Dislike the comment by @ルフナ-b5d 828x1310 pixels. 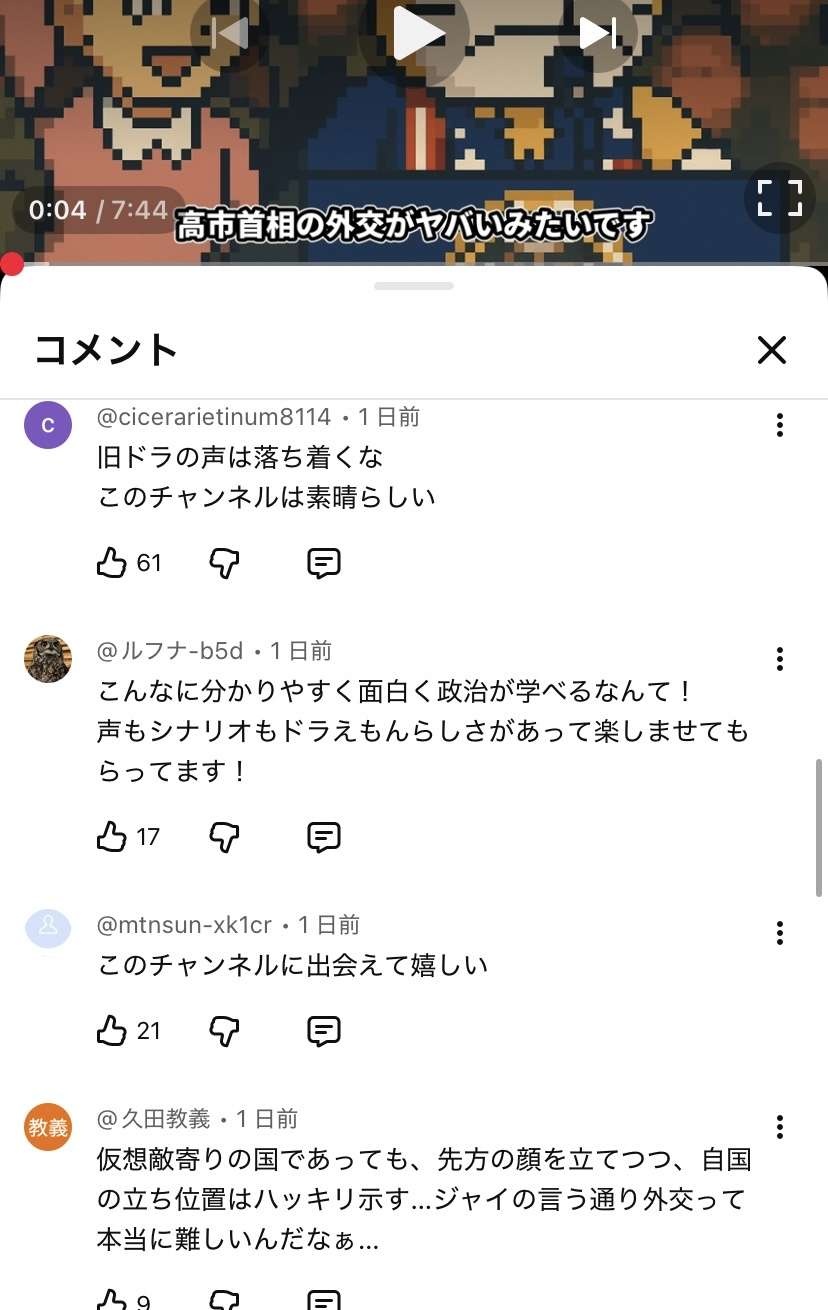point(225,837)
